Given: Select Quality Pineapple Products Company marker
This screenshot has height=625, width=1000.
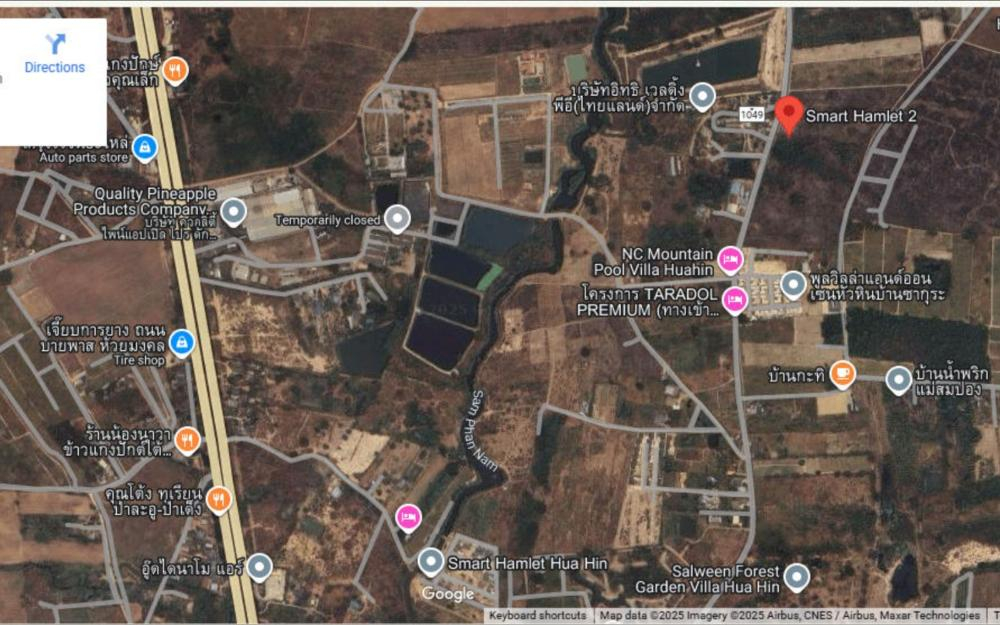Looking at the screenshot, I should (x=233, y=212).
